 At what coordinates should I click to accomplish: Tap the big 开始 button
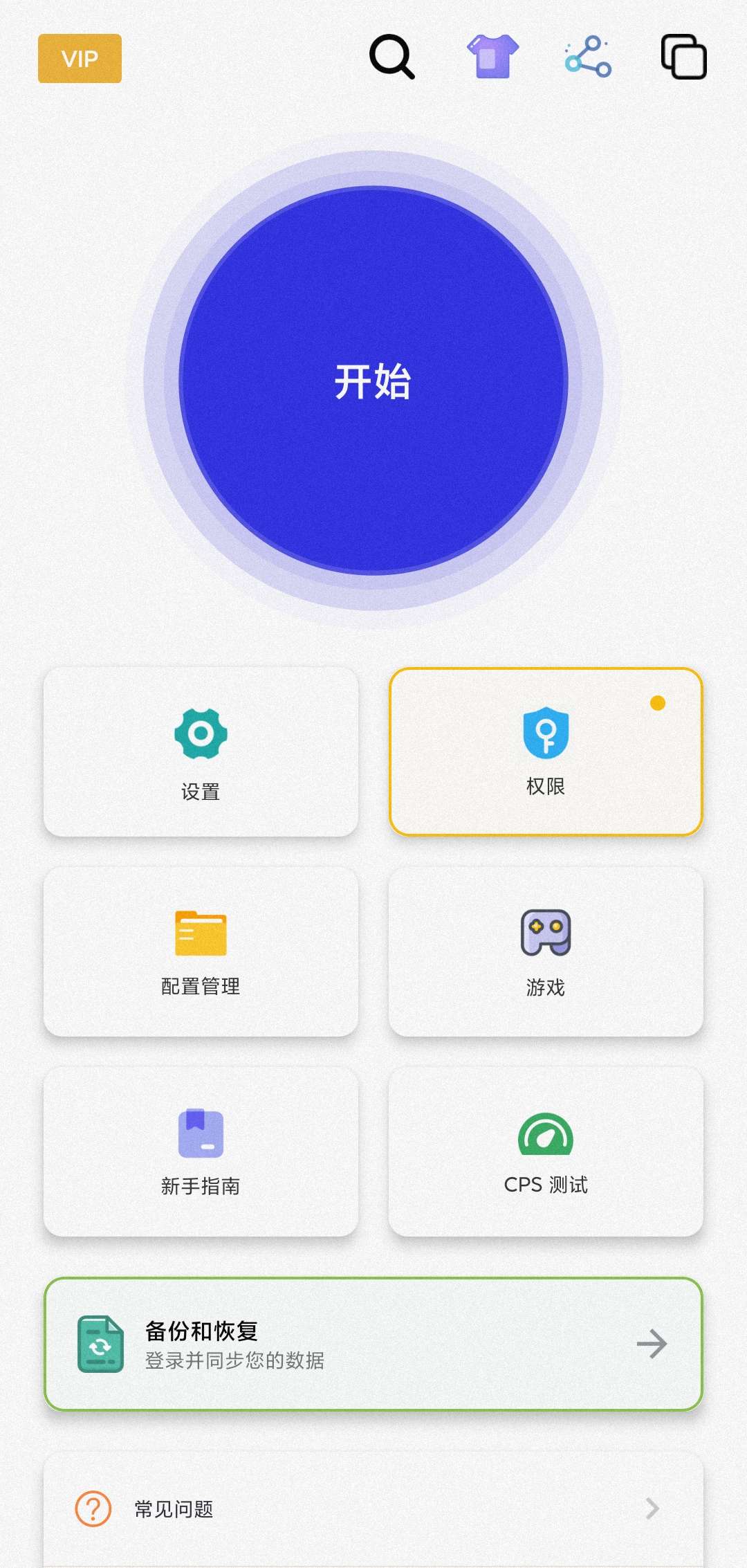pyautogui.click(x=373, y=381)
